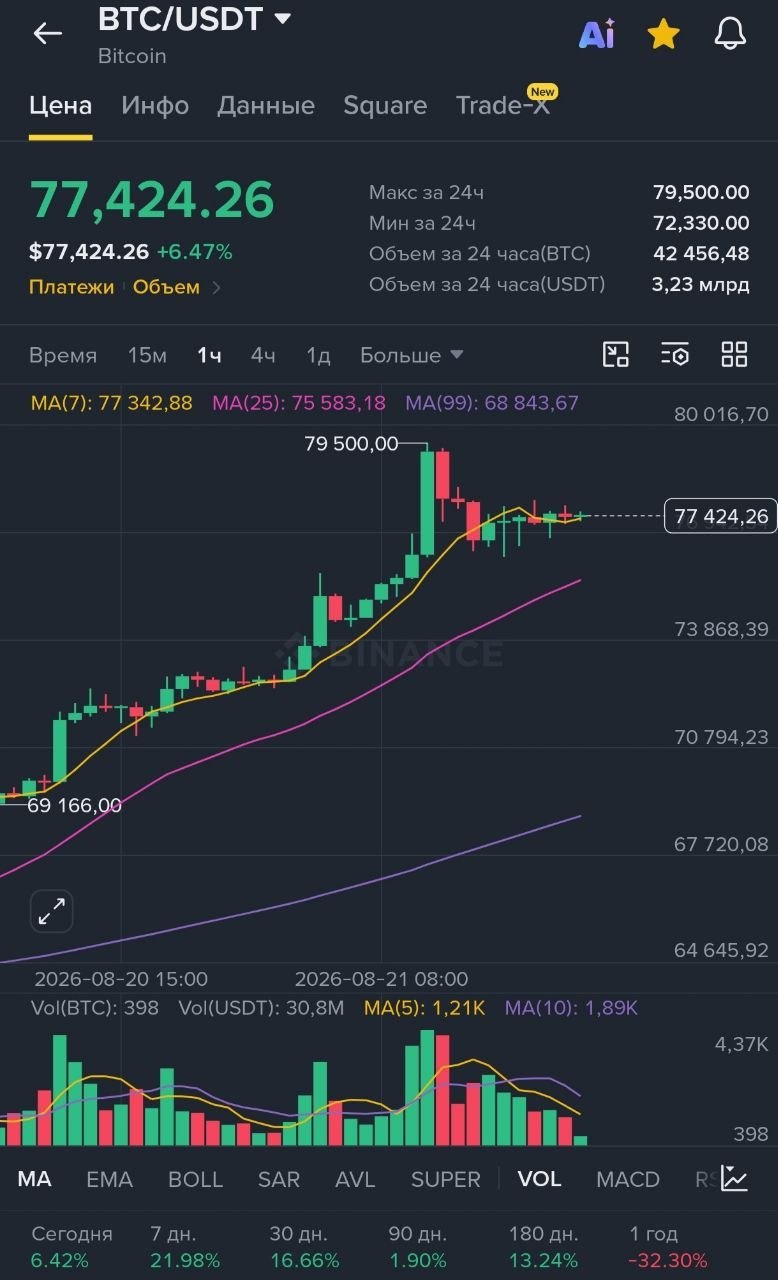
Task: Open indicator chart settings icon
Action: pyautogui.click(x=734, y=1178)
